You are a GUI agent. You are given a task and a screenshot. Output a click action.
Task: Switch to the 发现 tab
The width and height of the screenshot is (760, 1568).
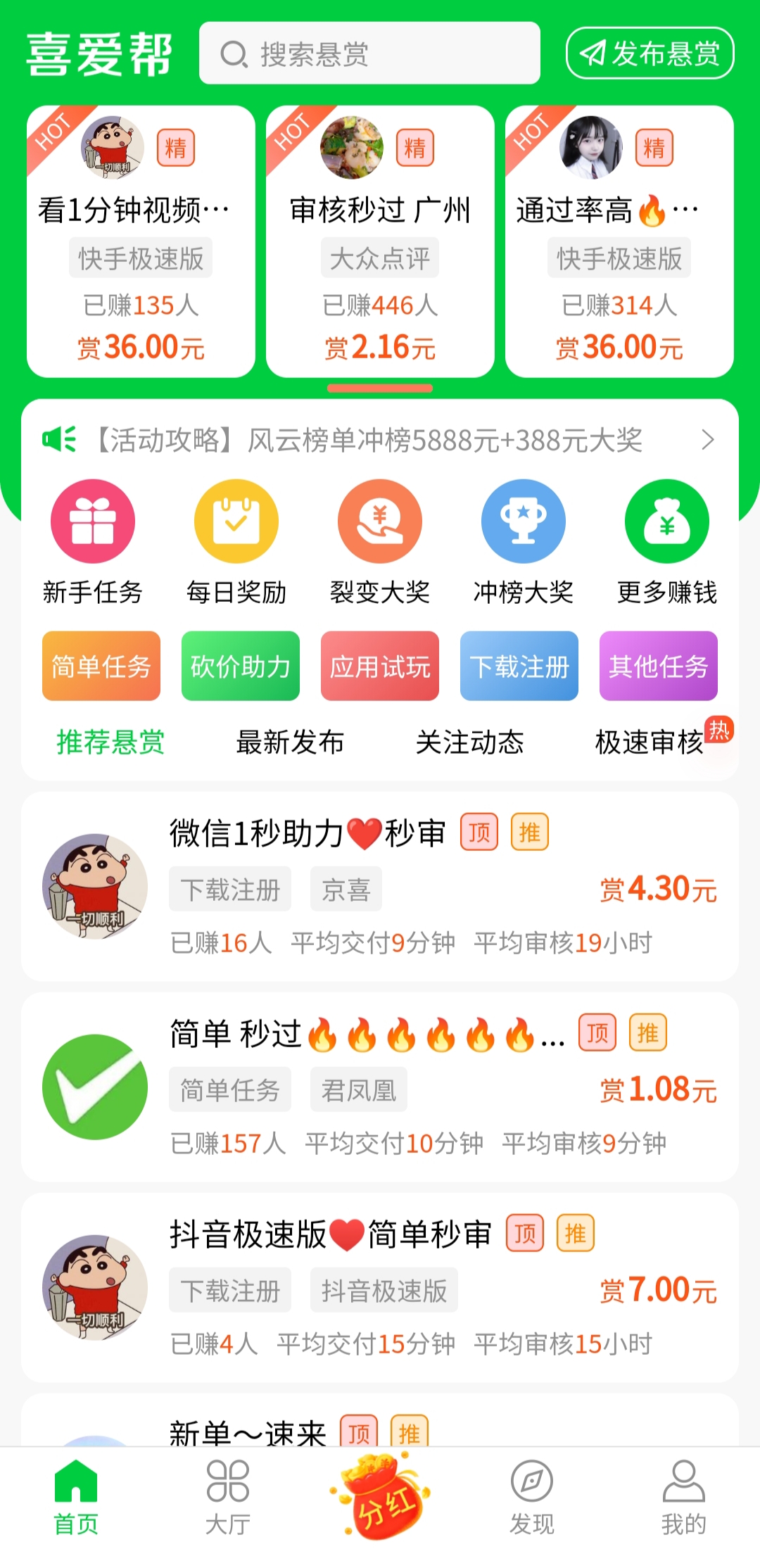(x=532, y=1498)
